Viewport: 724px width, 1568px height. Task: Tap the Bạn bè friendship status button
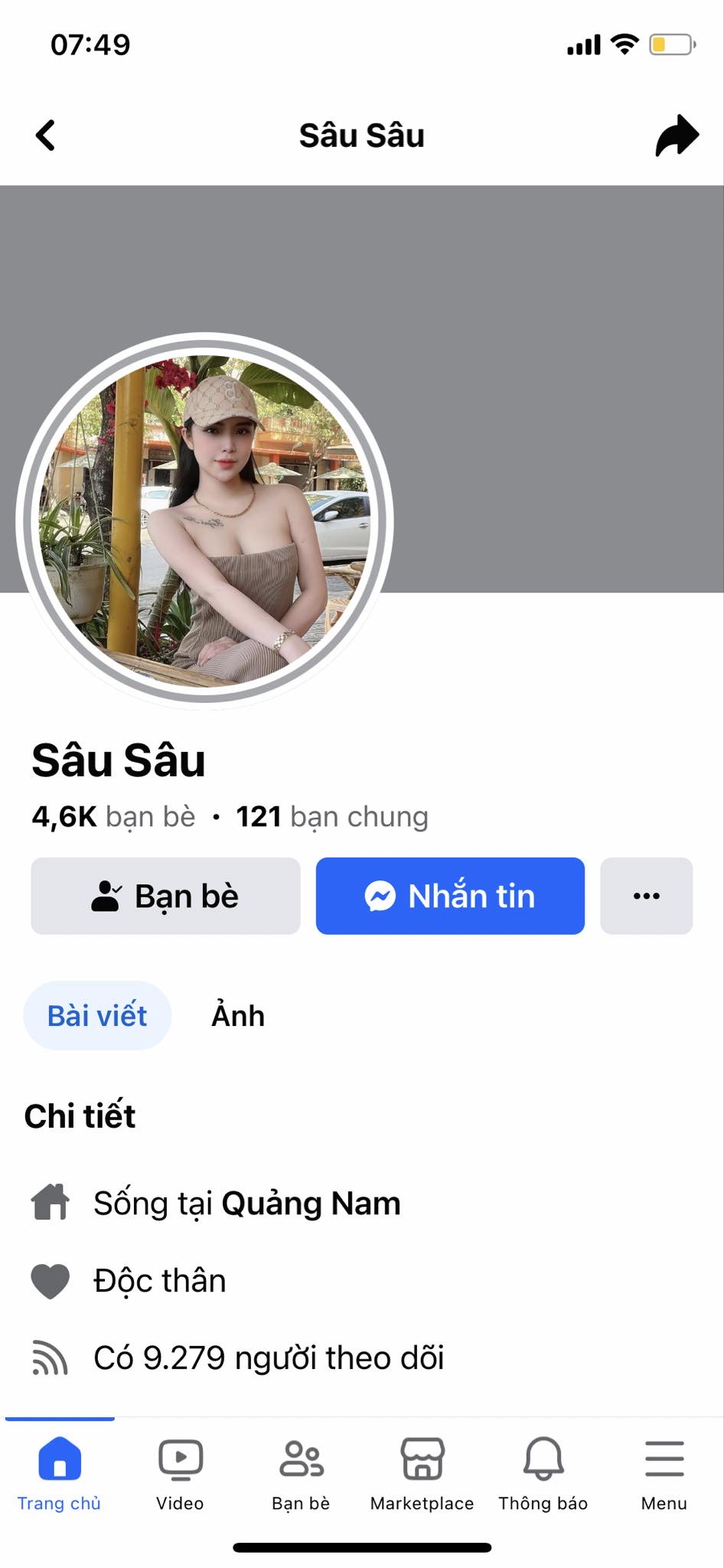[165, 896]
